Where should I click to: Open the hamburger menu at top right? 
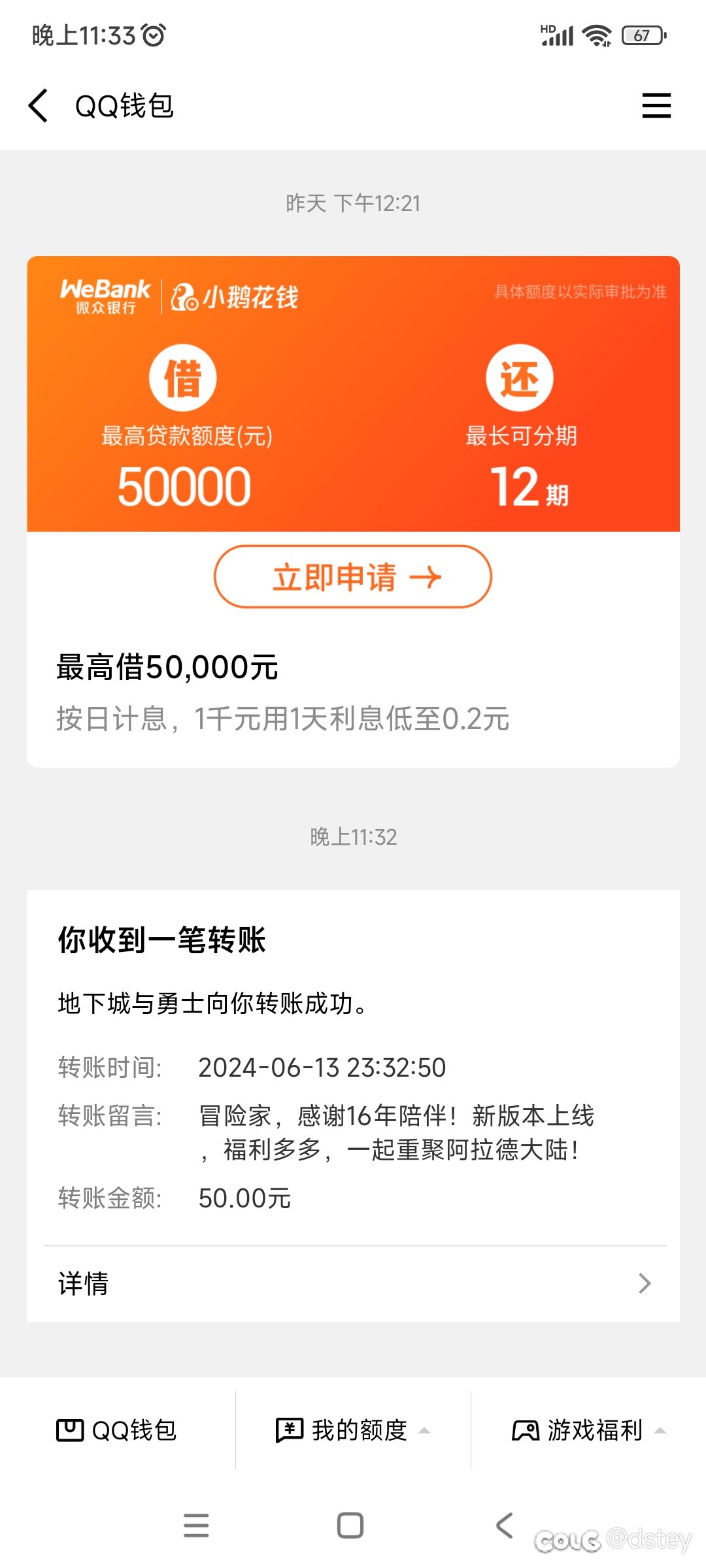click(656, 106)
